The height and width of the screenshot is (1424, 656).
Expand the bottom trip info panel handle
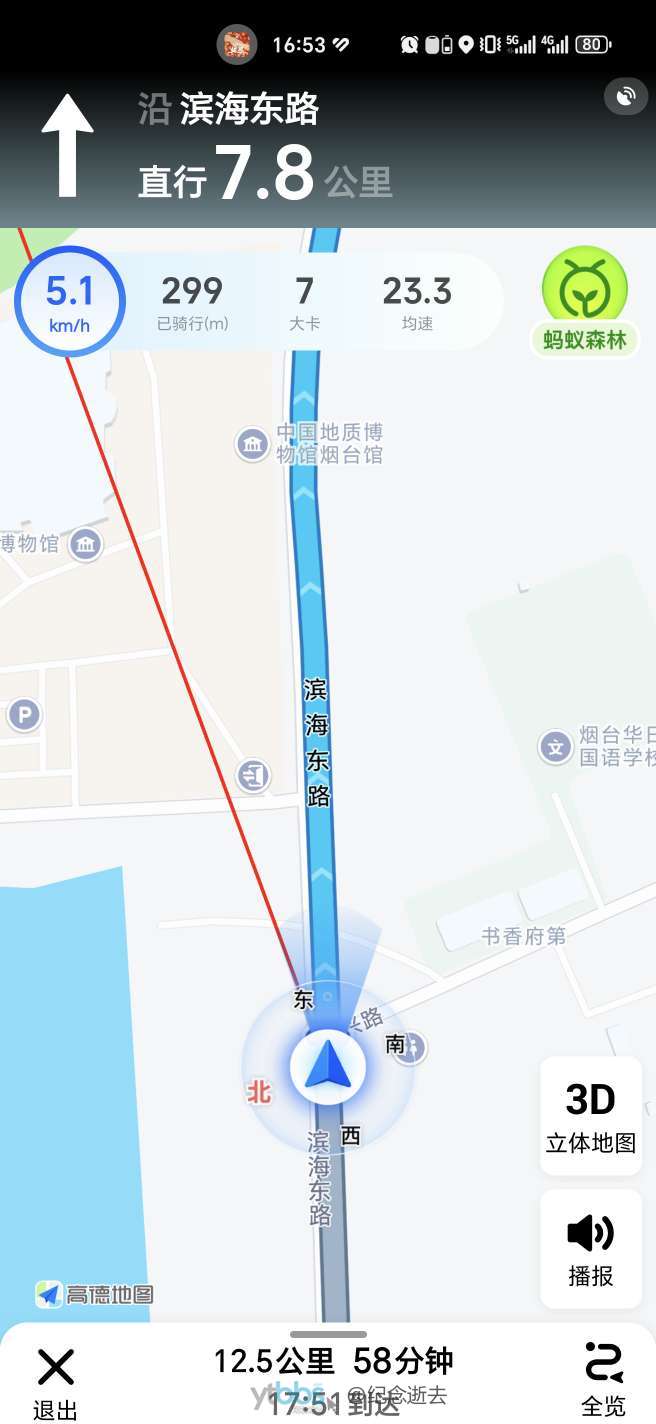[x=328, y=1334]
